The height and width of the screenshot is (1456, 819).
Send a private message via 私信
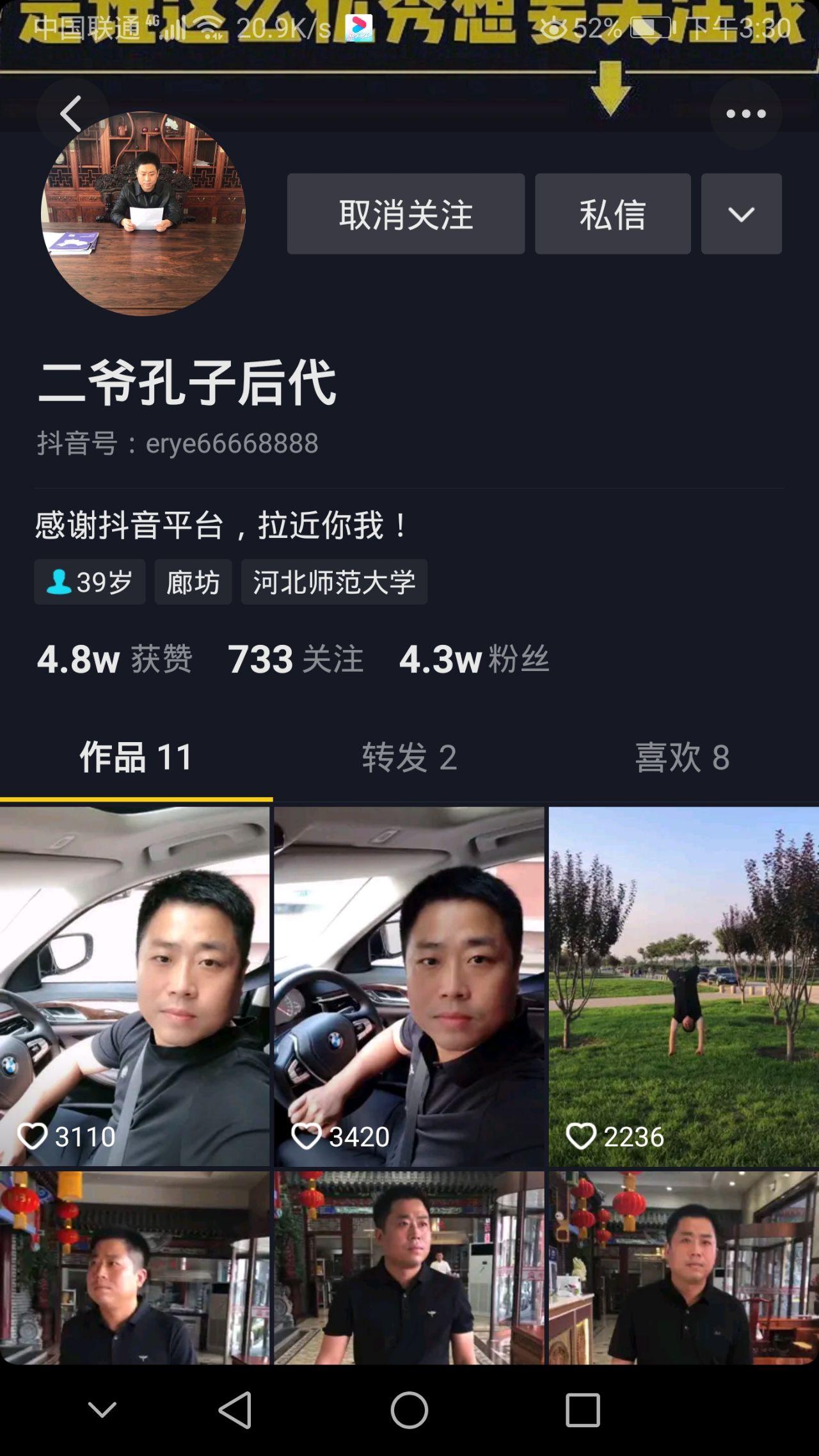(x=612, y=214)
